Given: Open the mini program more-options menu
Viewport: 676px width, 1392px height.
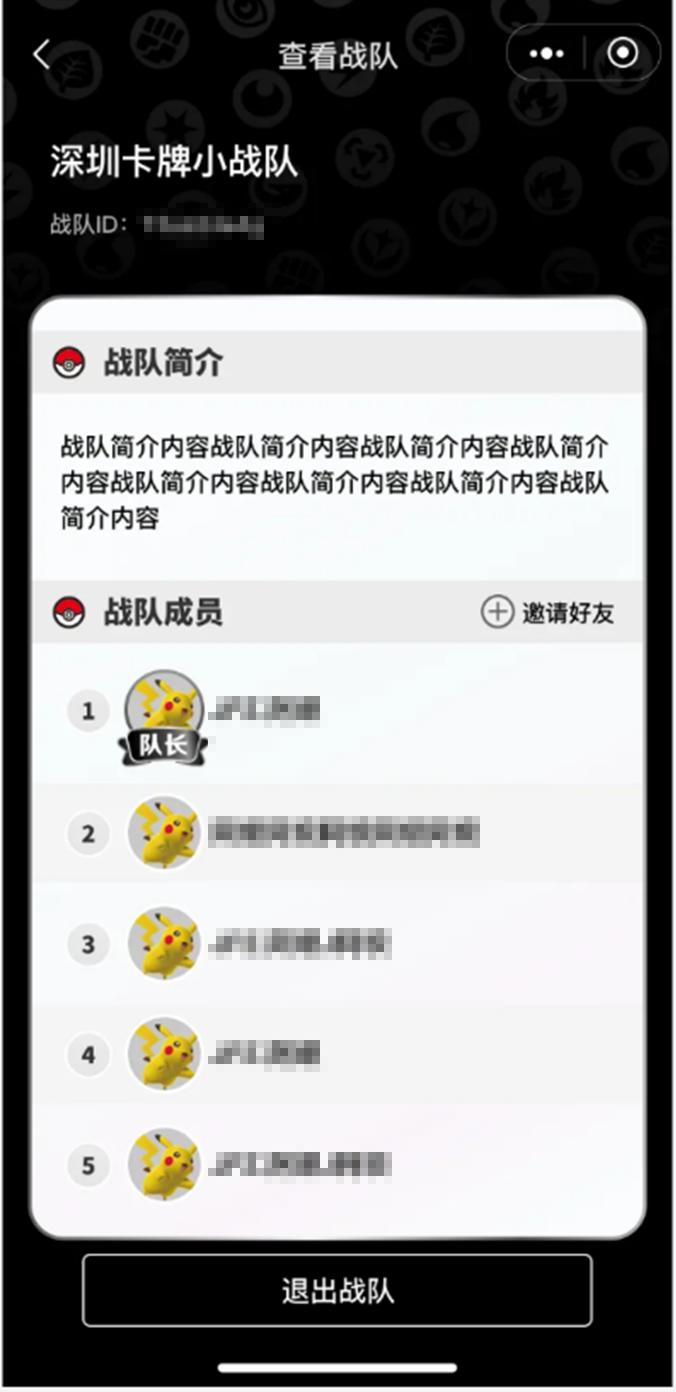Looking at the screenshot, I should [x=547, y=54].
